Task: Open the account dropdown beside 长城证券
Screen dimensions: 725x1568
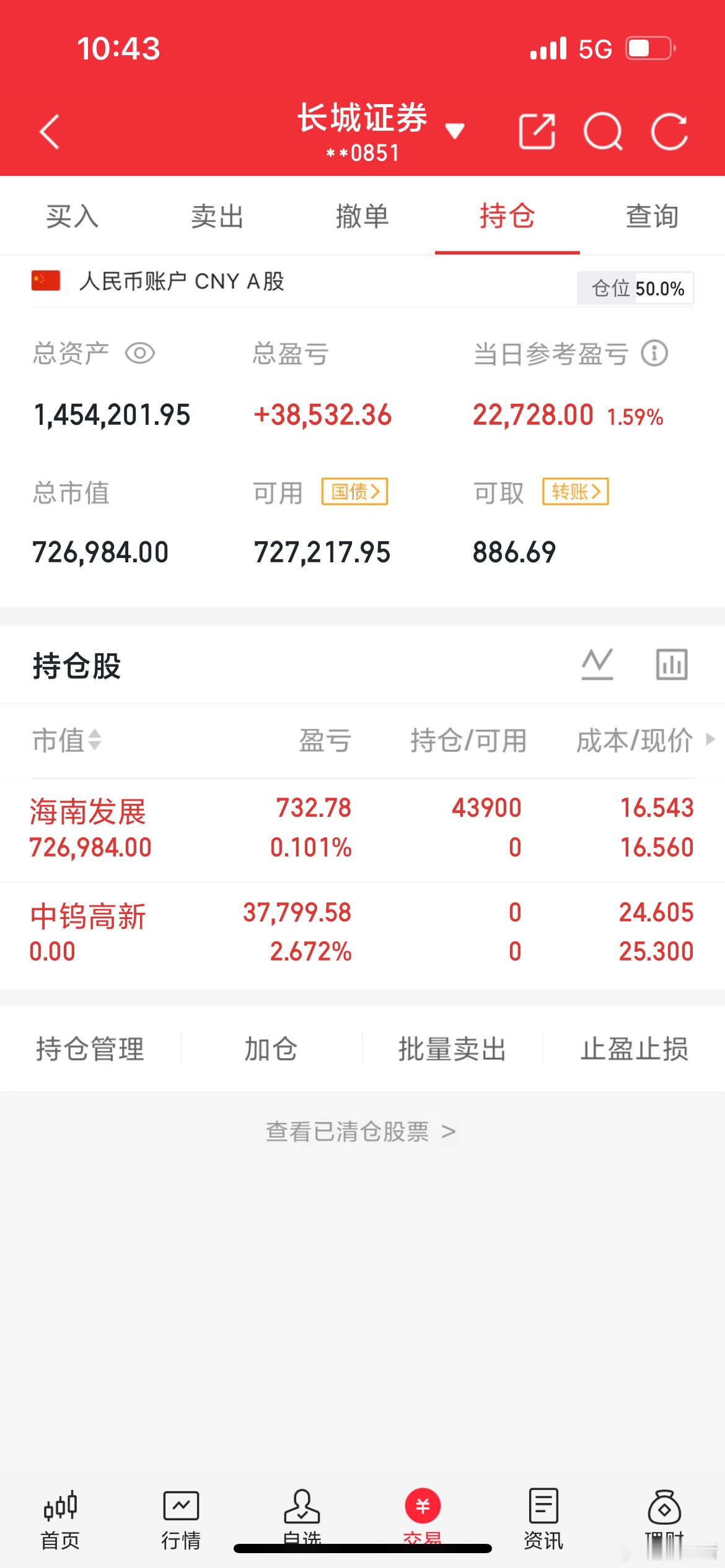Action: click(x=455, y=131)
